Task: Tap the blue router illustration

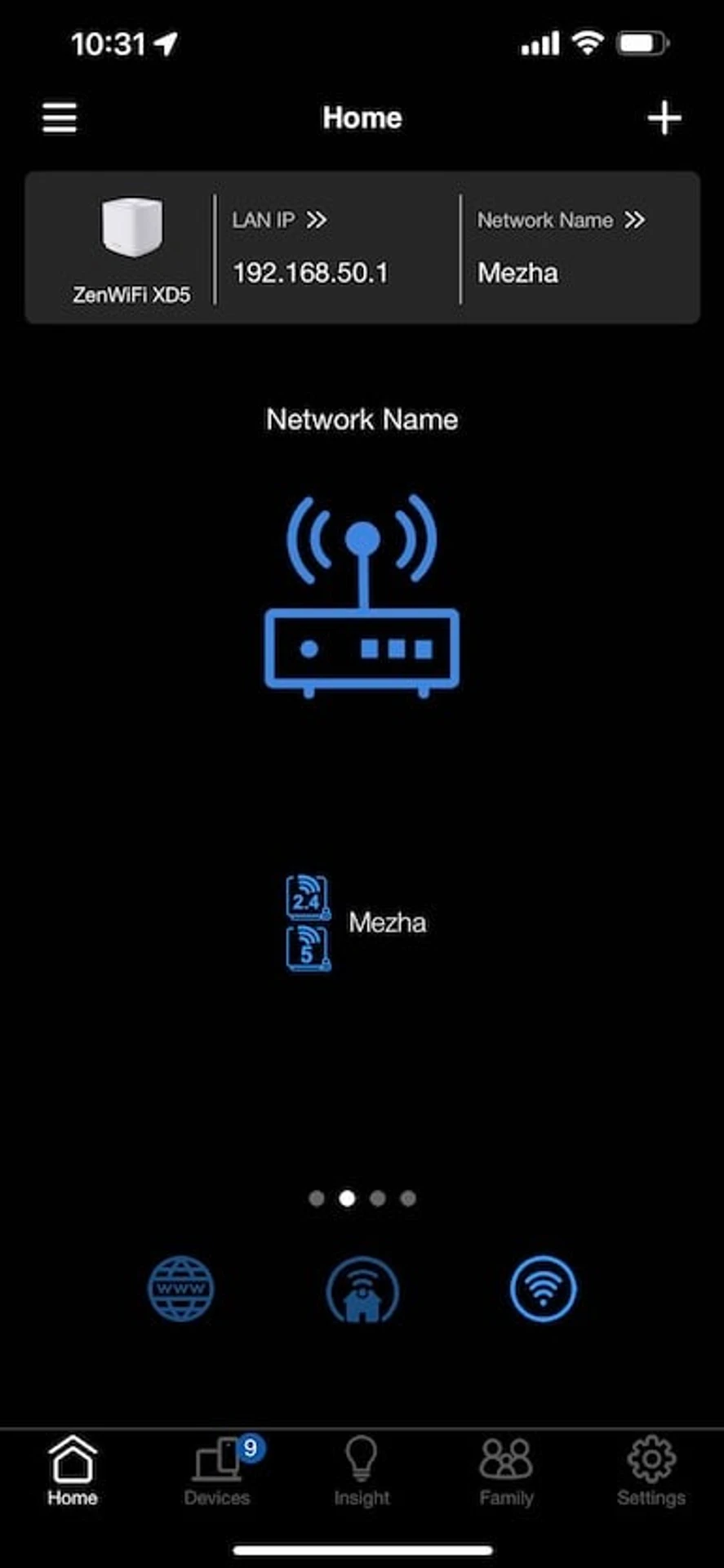Action: (x=362, y=596)
